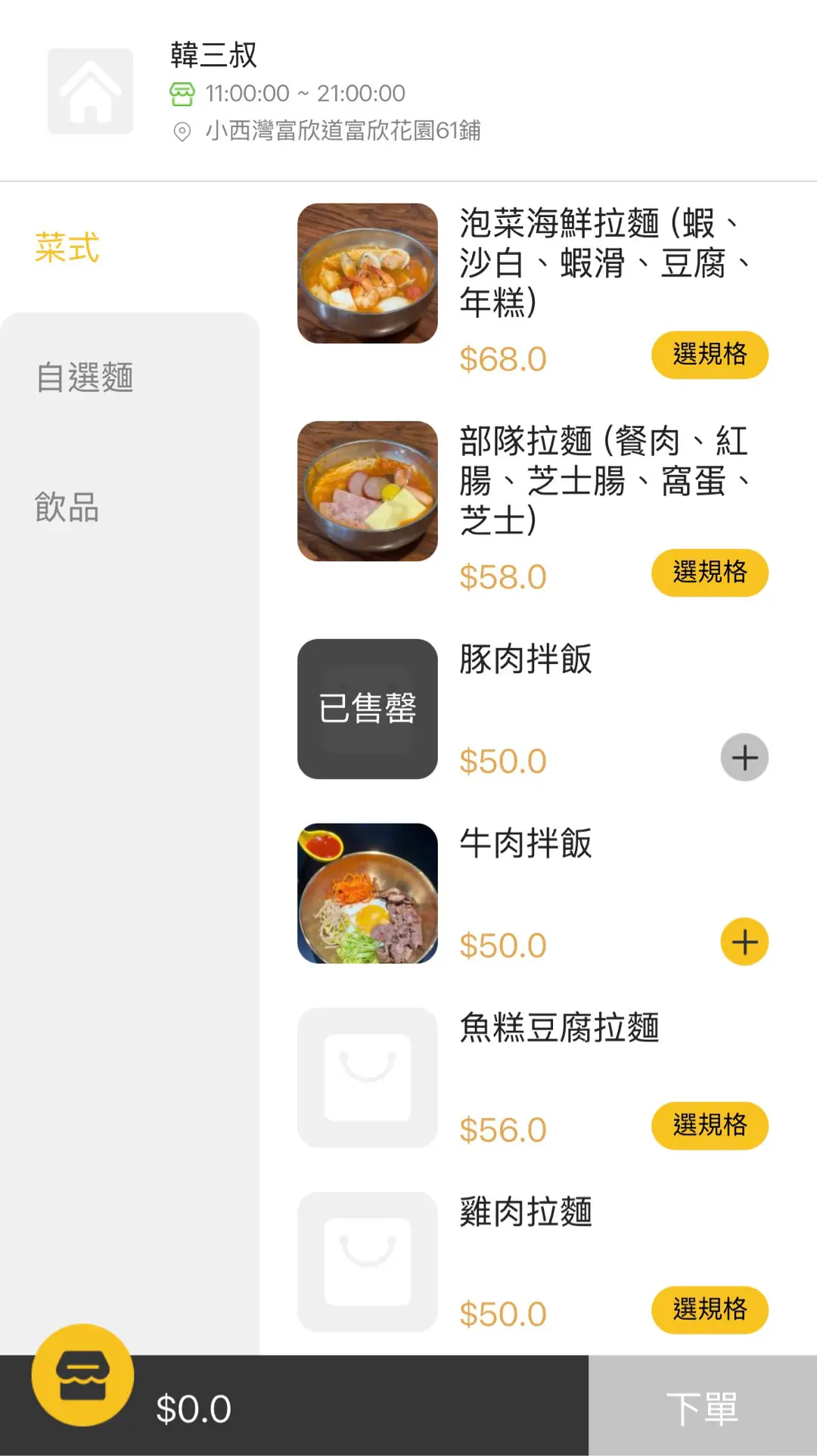
Task: Select the 菜式 category
Action: (x=67, y=247)
